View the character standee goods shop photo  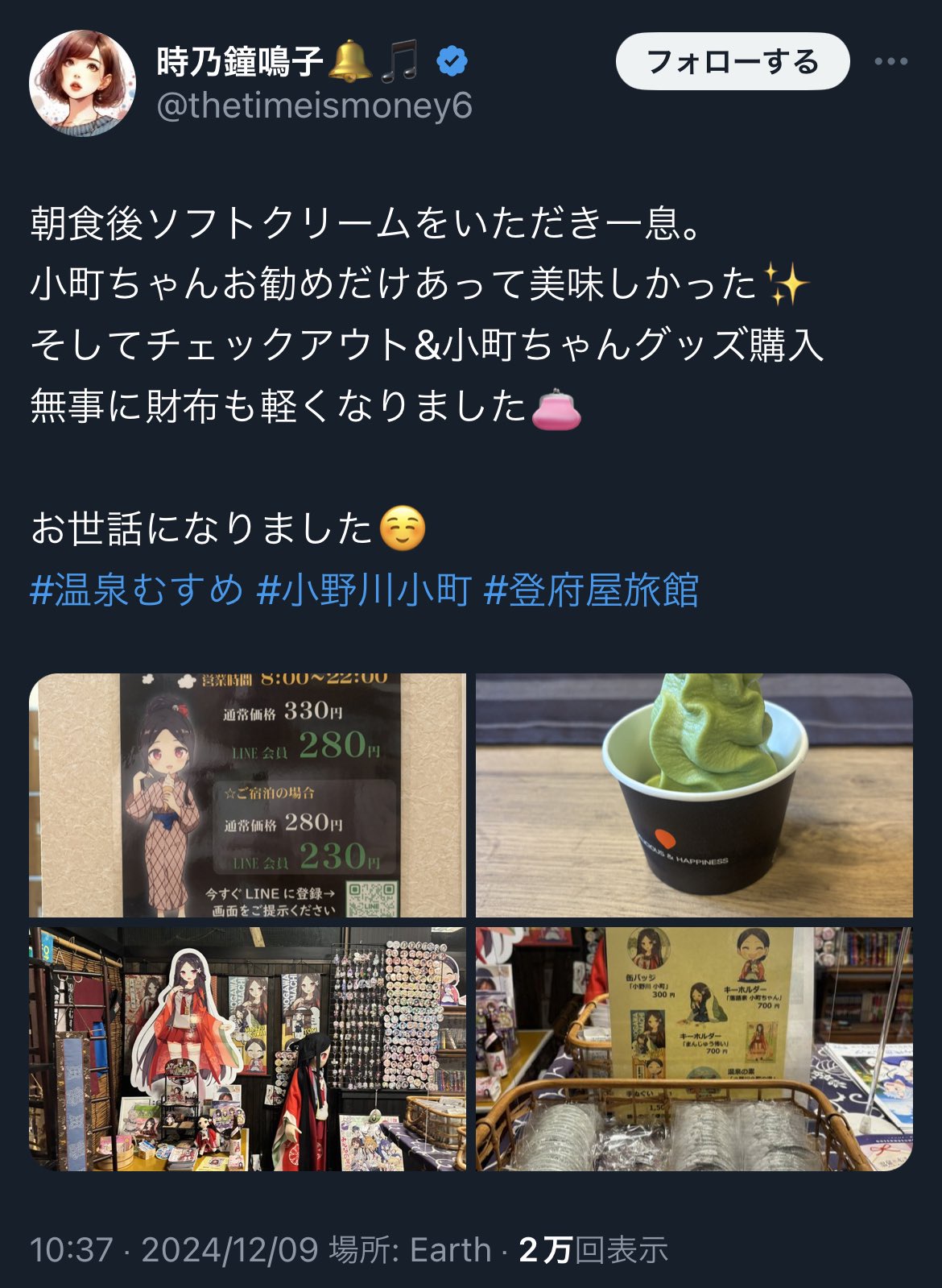tap(248, 1048)
